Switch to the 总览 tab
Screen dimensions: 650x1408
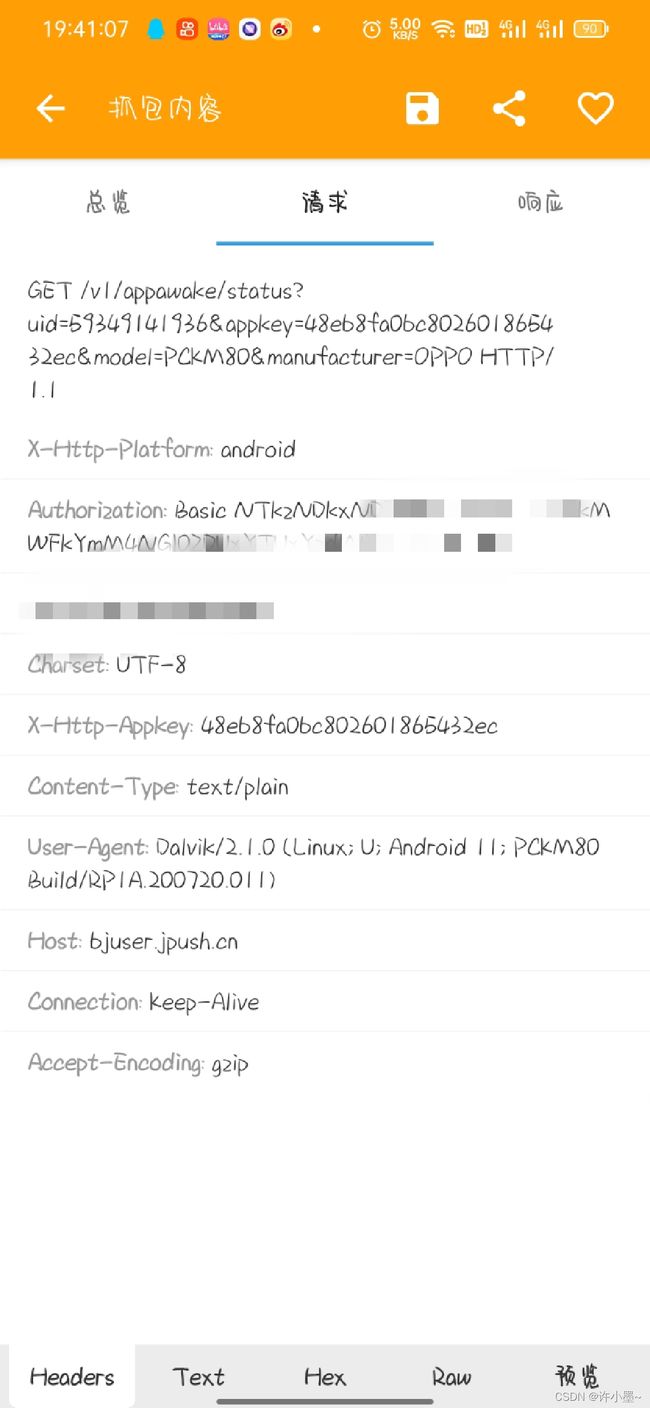[x=108, y=203]
